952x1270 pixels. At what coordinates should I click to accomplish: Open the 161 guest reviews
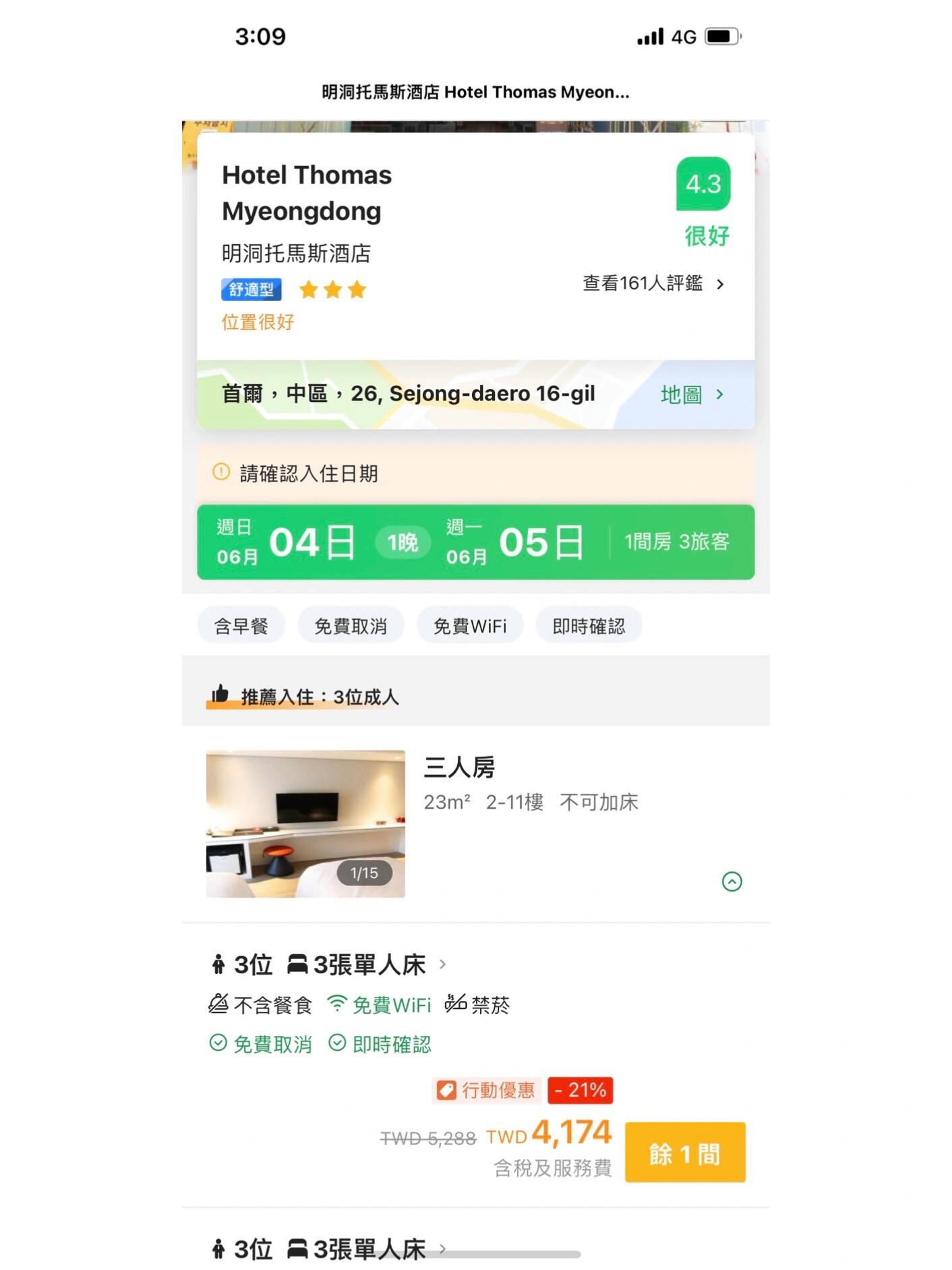652,283
